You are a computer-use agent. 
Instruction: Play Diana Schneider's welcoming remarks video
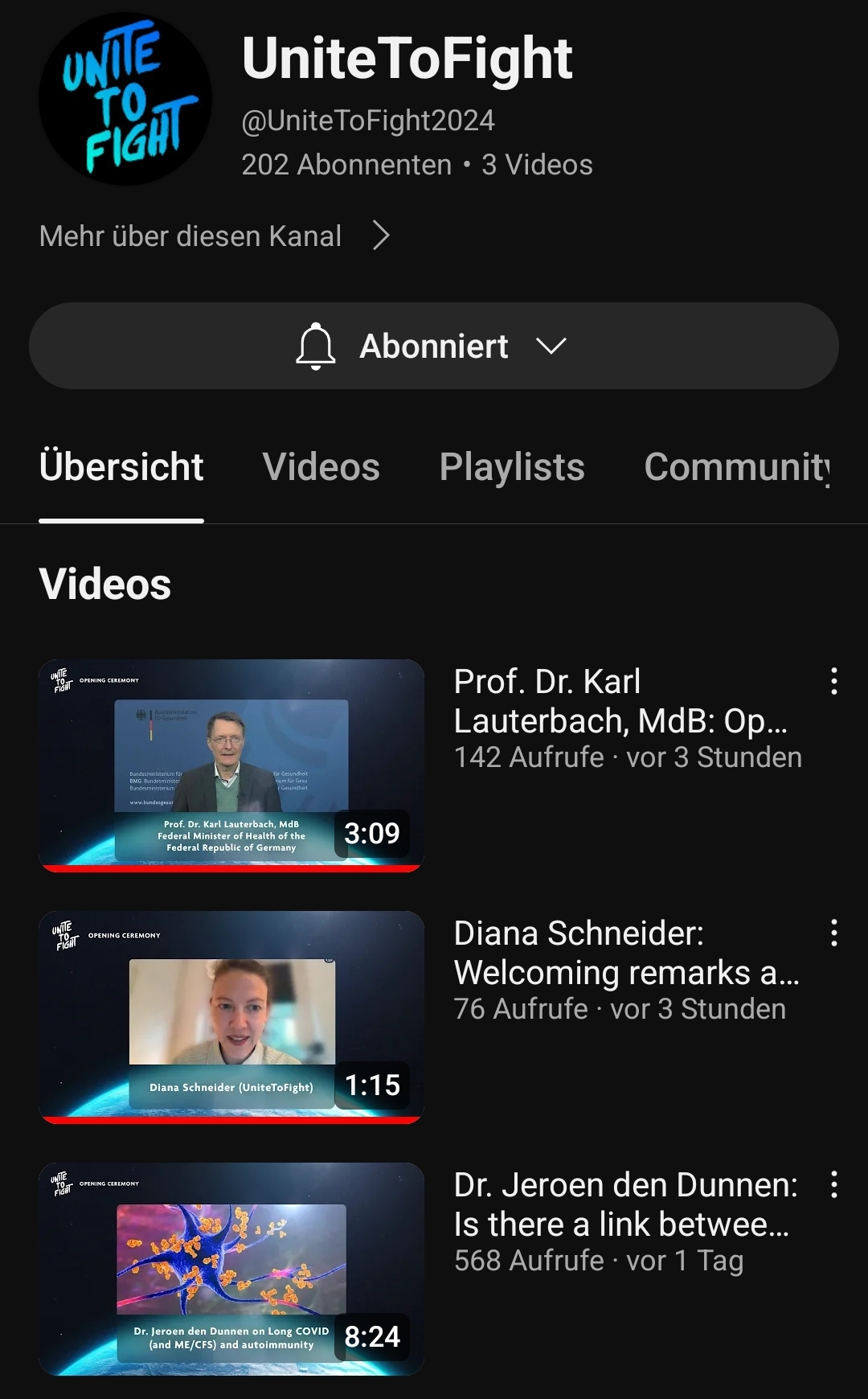(x=231, y=1016)
